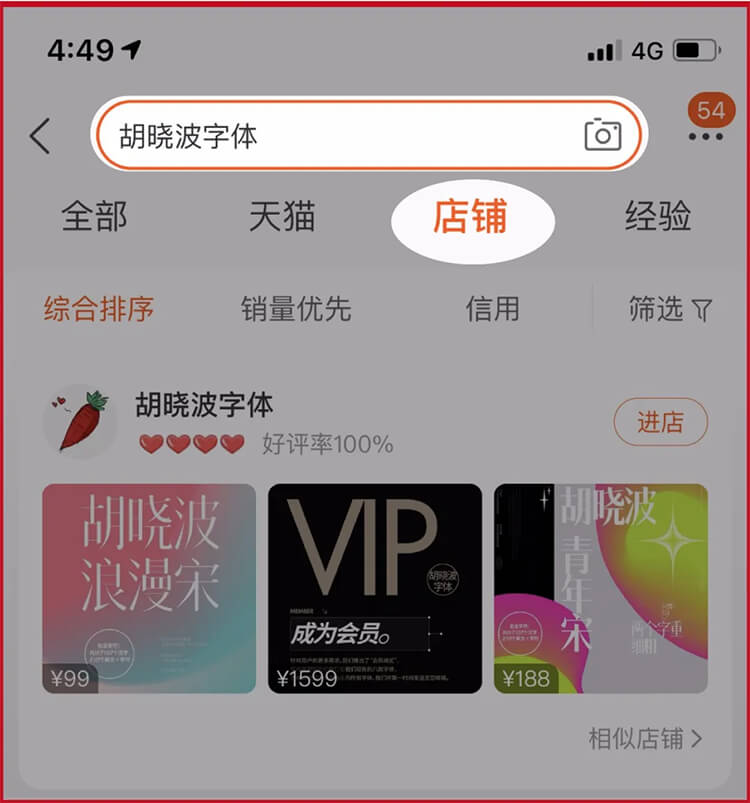Switch to the 经验 tab
The width and height of the screenshot is (750, 803).
point(658,217)
